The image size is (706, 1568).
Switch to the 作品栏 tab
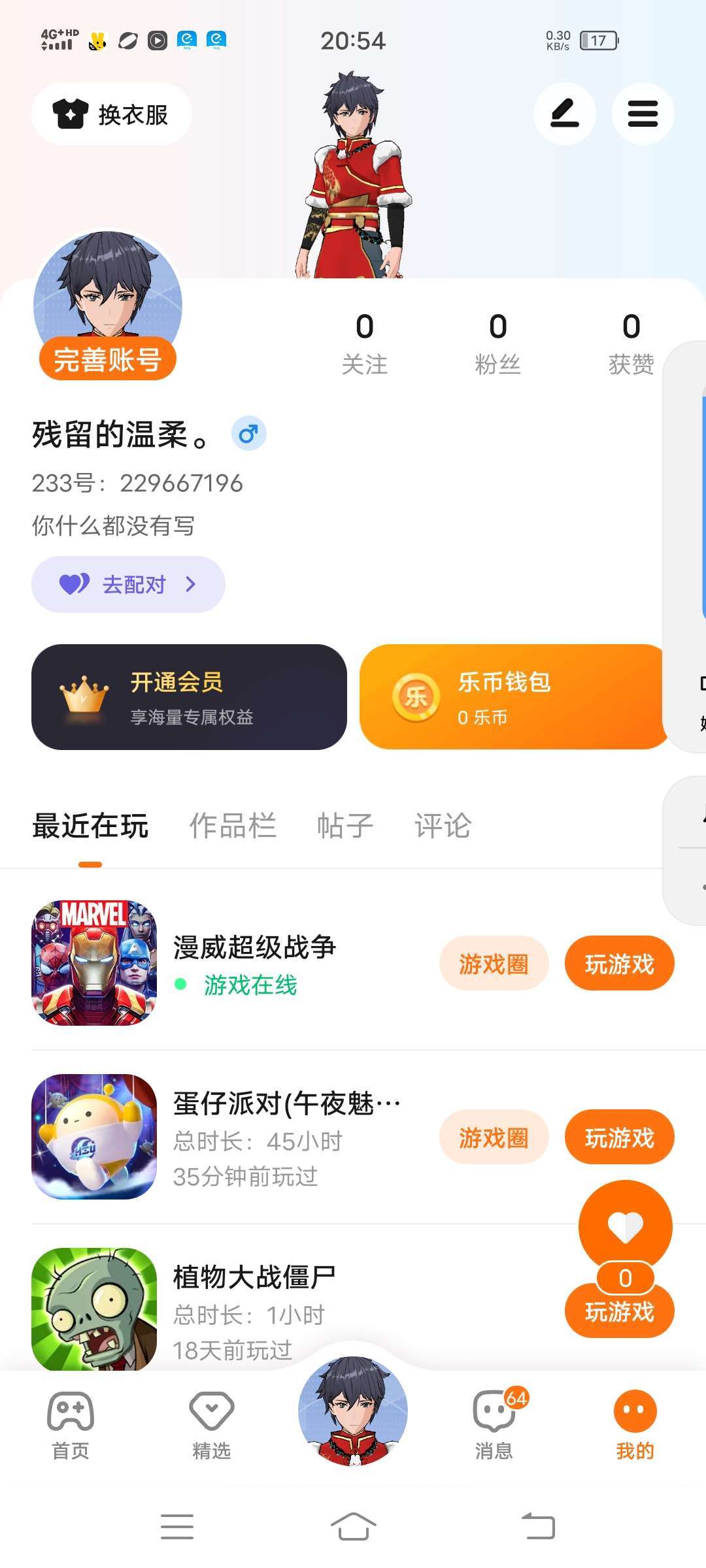click(x=233, y=826)
